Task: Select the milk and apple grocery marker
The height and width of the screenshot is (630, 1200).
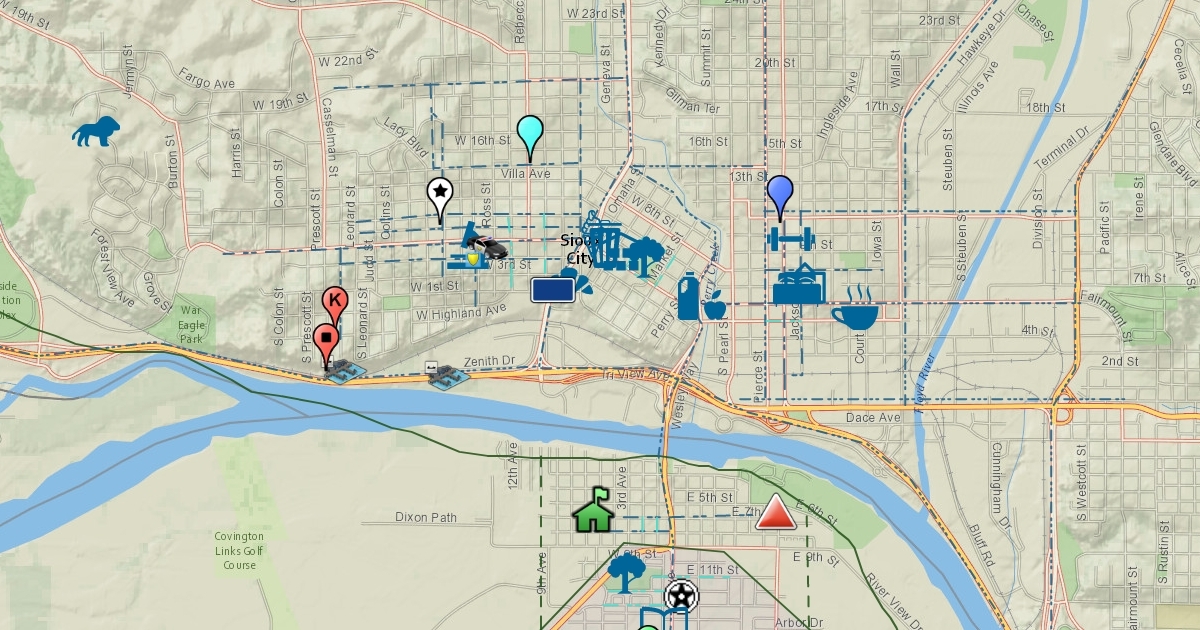Action: (x=700, y=297)
